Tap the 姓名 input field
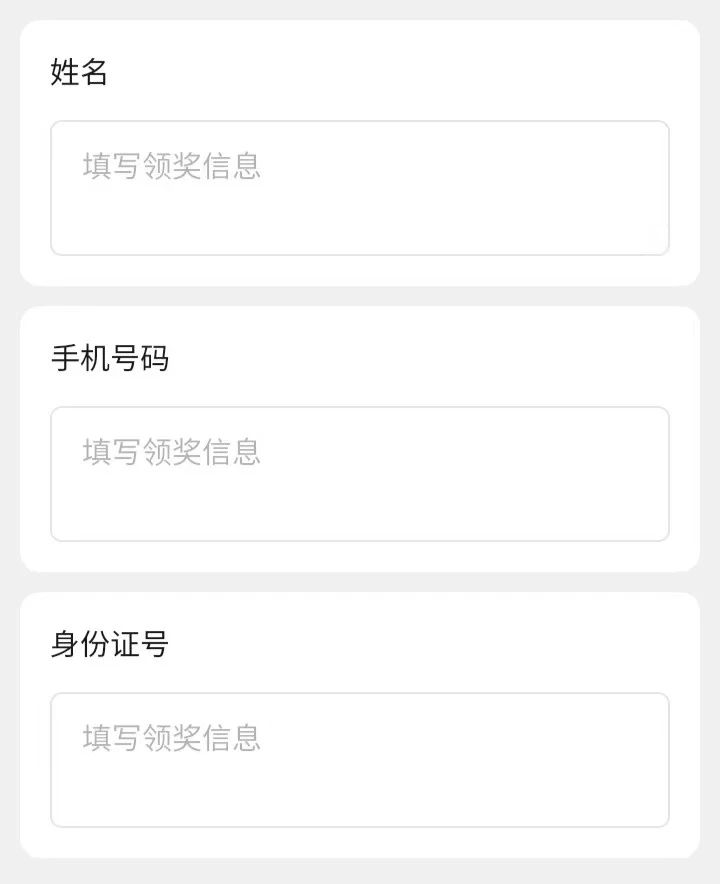Image resolution: width=720 pixels, height=884 pixels. pos(360,188)
